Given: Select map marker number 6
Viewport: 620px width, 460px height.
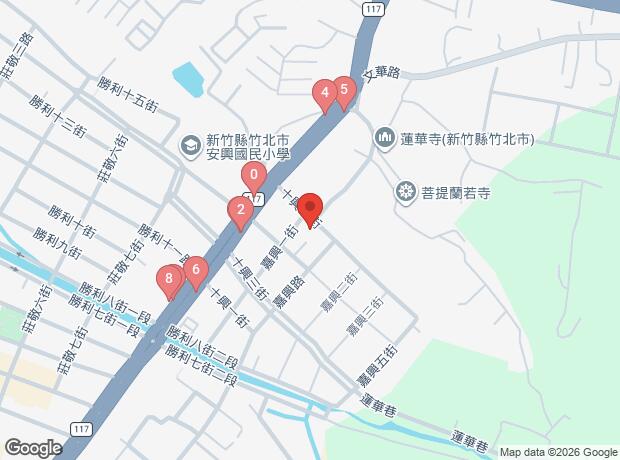Looking at the screenshot, I should 196,269.
